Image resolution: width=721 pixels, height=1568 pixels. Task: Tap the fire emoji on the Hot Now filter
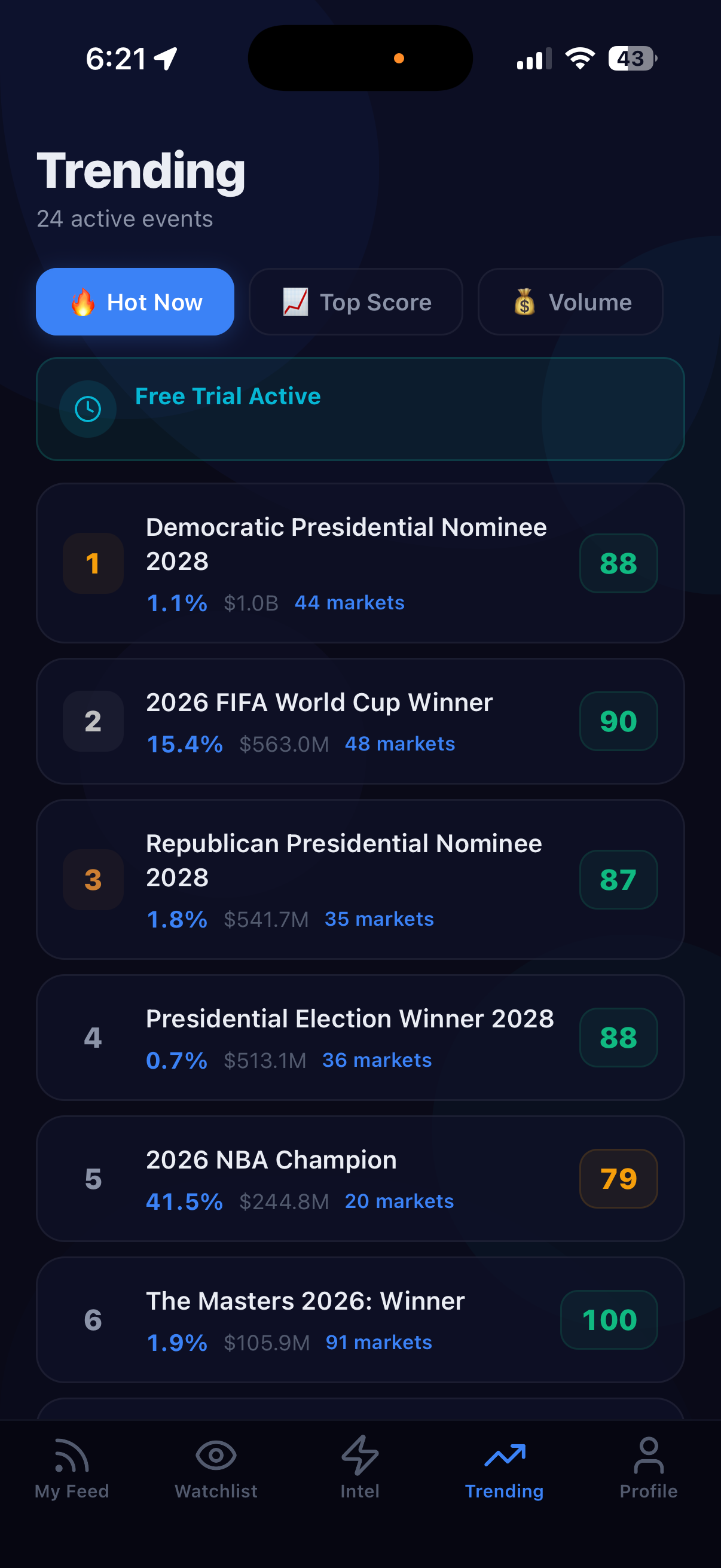click(x=85, y=301)
